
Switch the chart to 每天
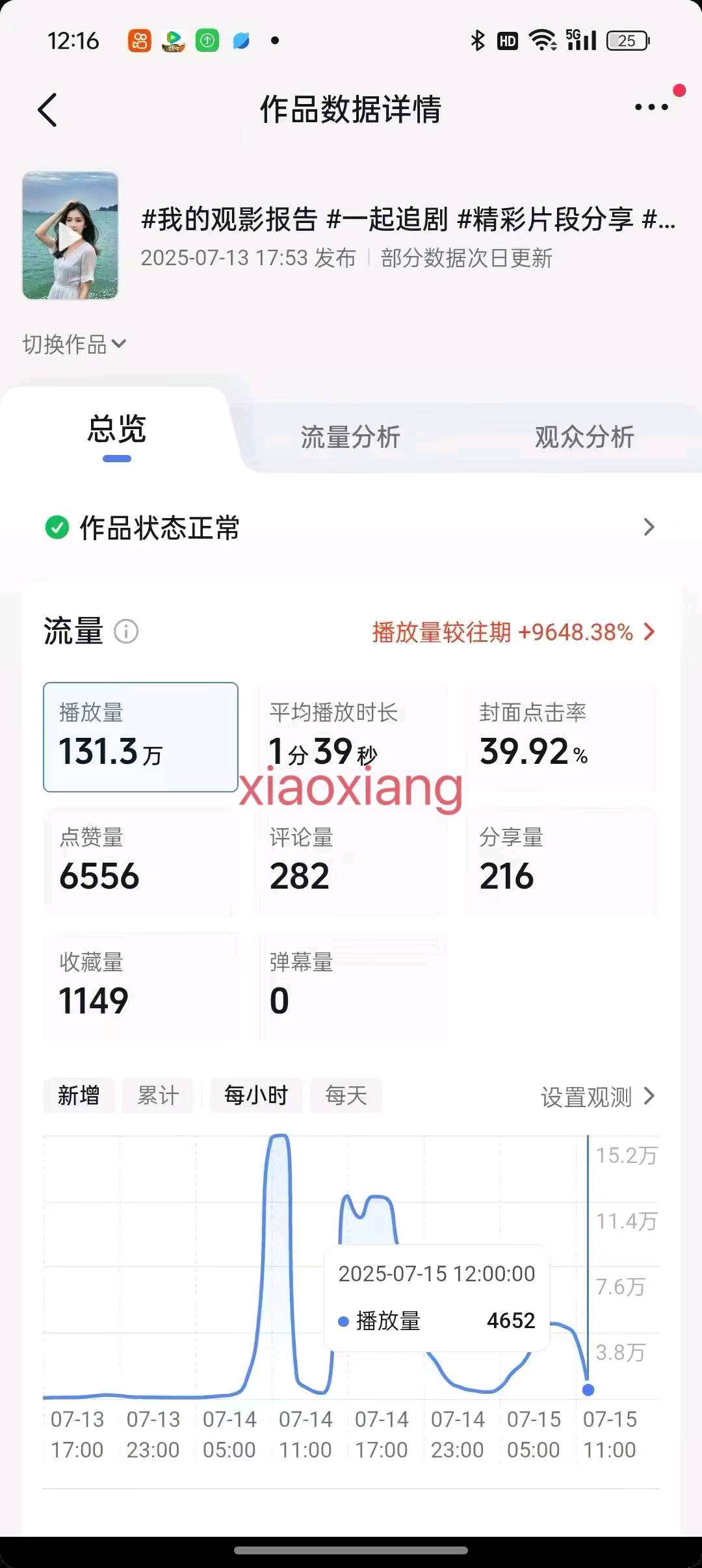pos(346,1095)
